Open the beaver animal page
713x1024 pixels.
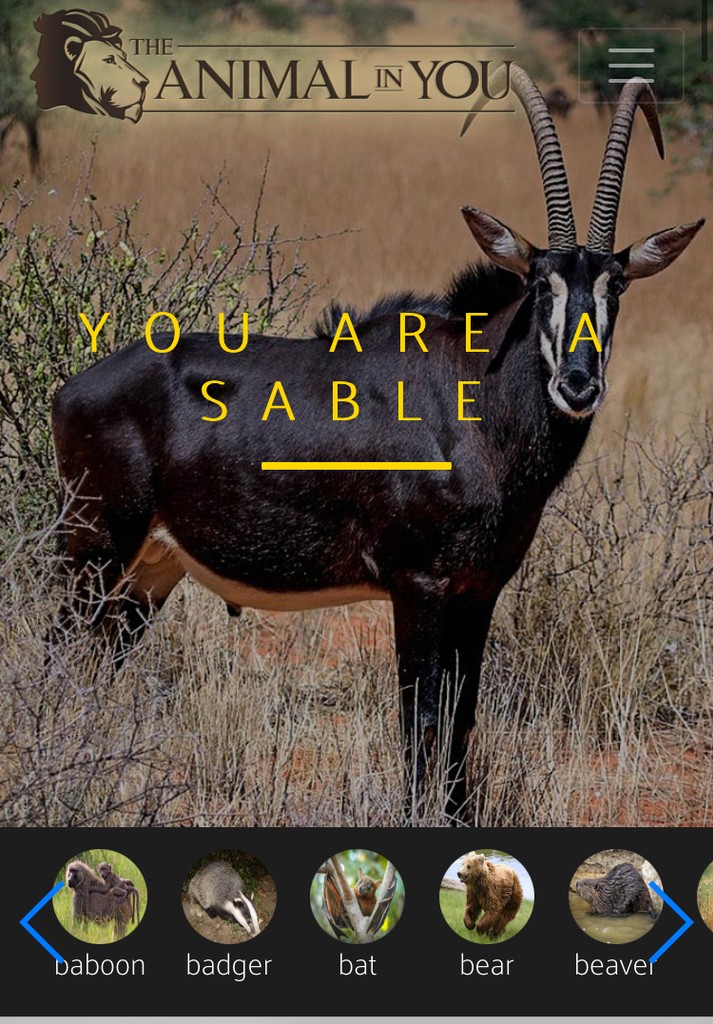tap(614, 897)
